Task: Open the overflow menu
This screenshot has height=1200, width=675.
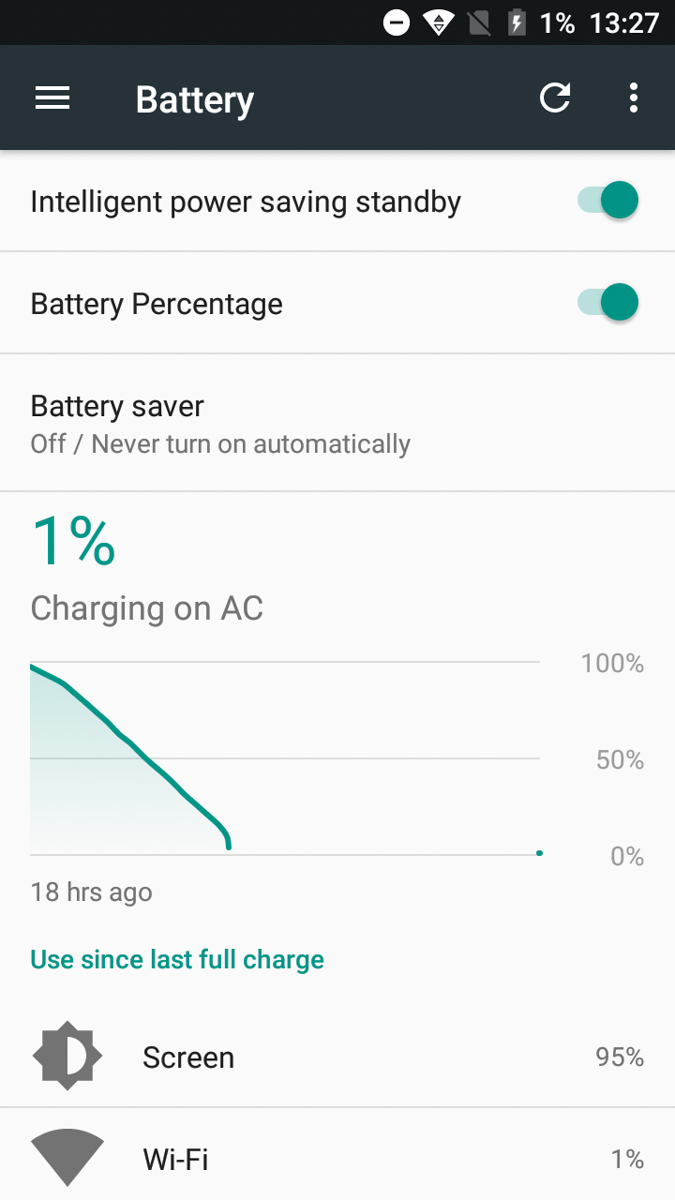Action: coord(633,98)
